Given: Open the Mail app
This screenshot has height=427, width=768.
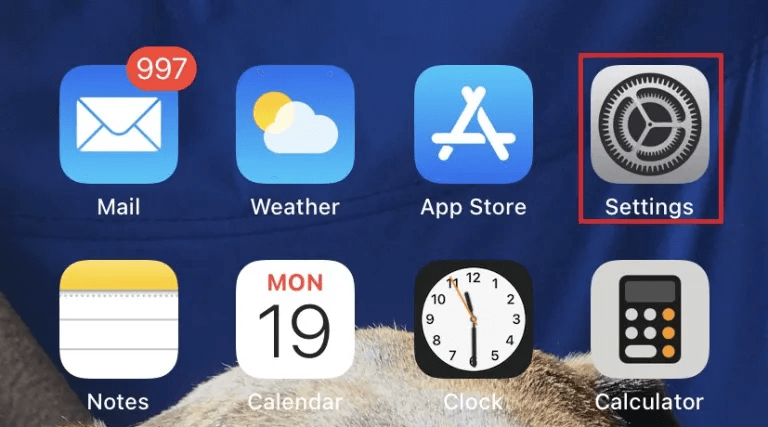Looking at the screenshot, I should tap(118, 125).
